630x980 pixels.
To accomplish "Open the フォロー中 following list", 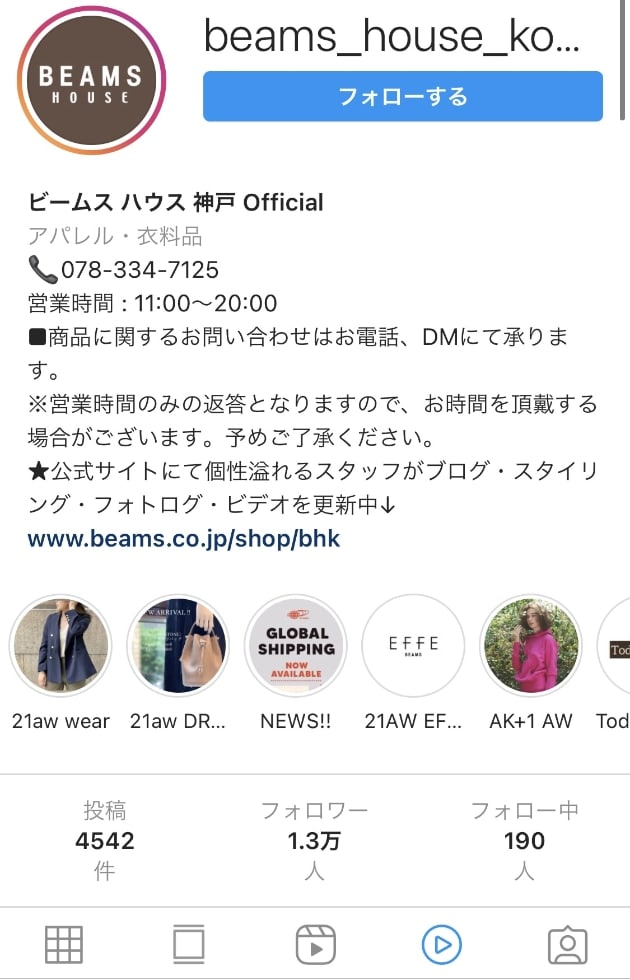I will pyautogui.click(x=524, y=840).
